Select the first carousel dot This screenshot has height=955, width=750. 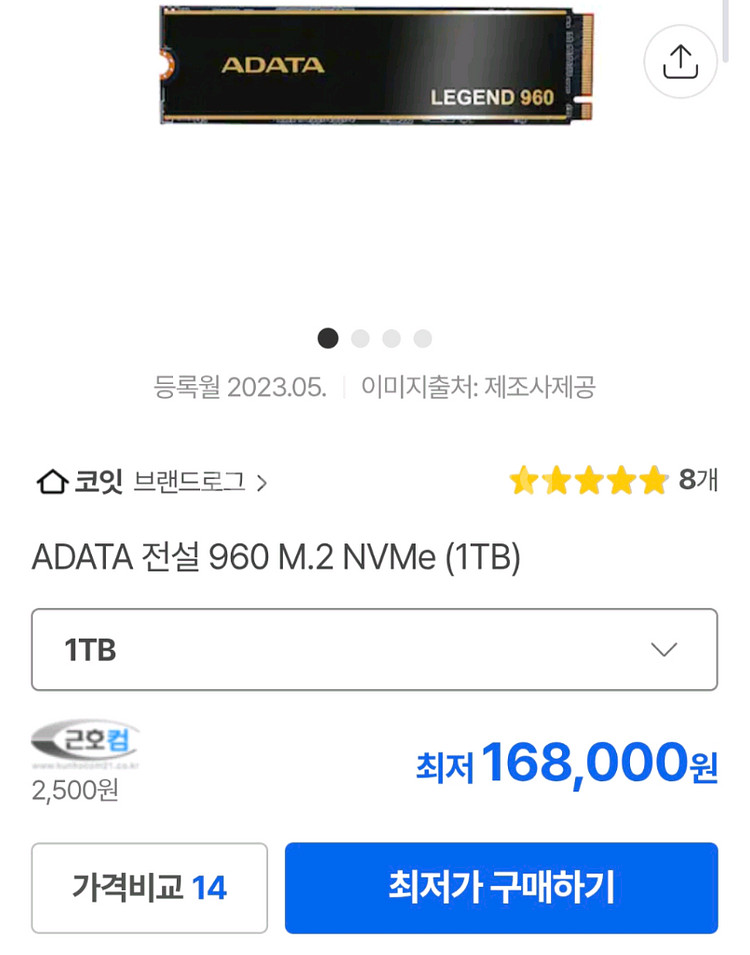click(x=327, y=339)
